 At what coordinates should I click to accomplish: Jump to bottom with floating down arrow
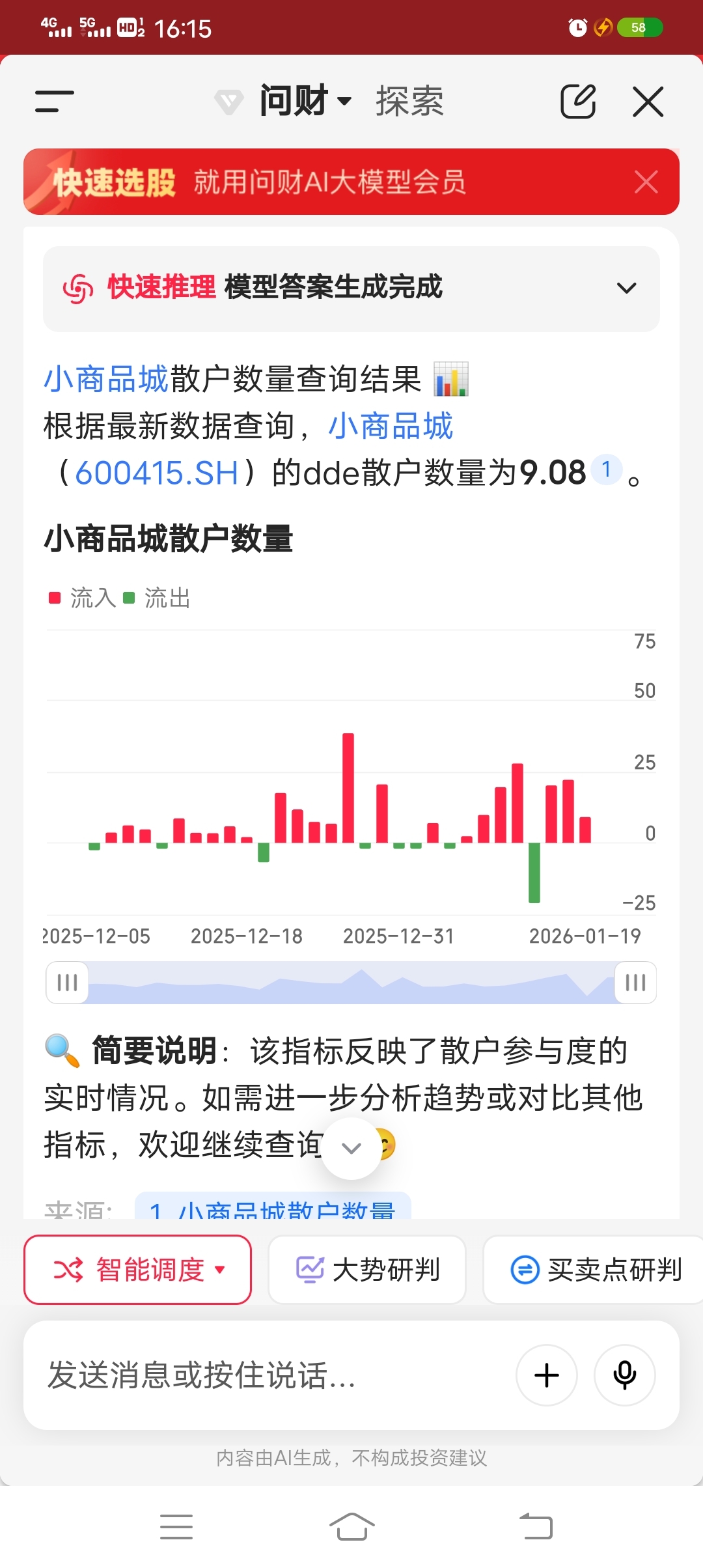(x=351, y=1148)
